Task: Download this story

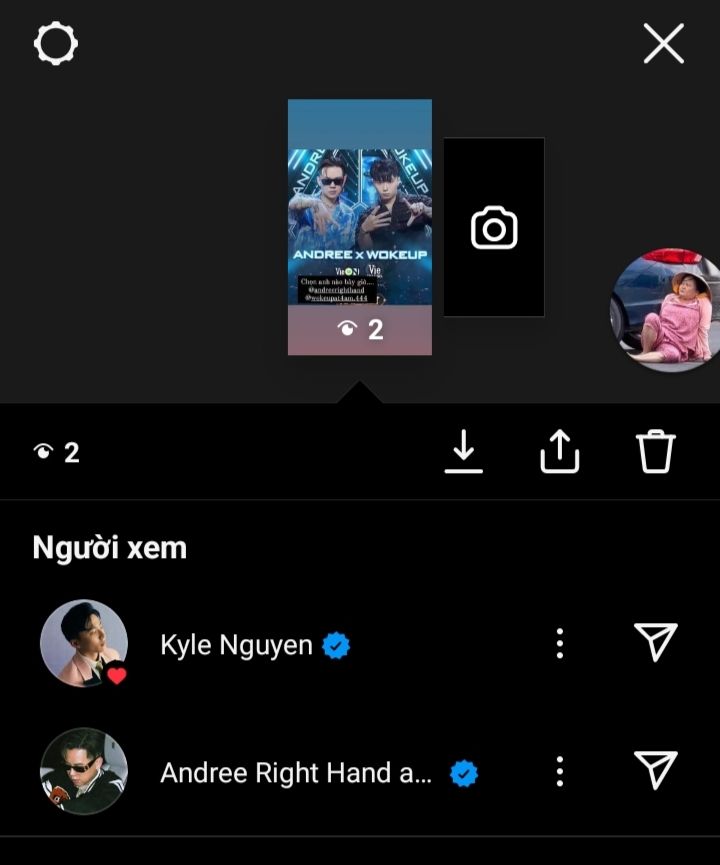Action: pyautogui.click(x=463, y=453)
